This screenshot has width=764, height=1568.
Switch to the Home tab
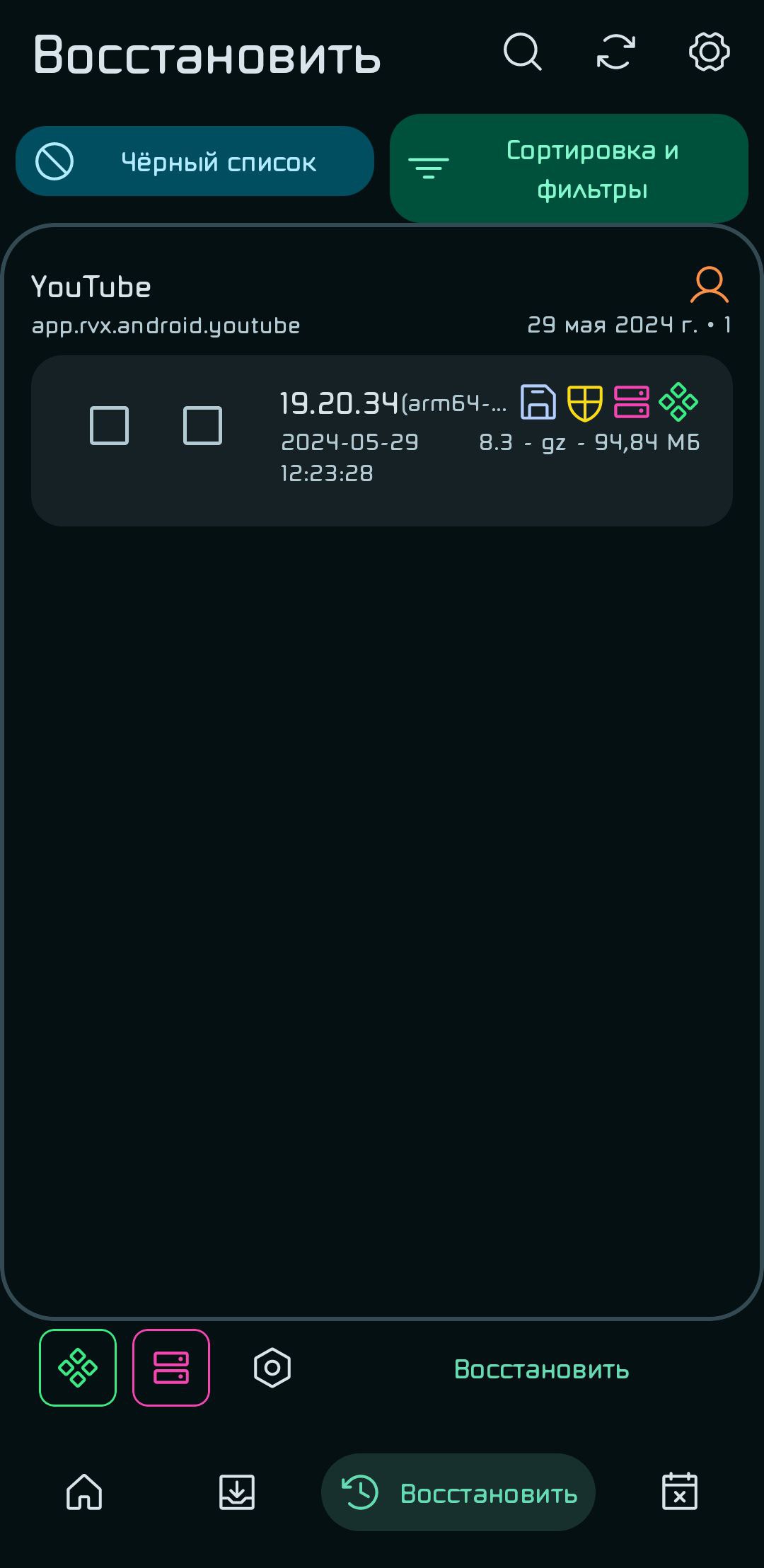(x=84, y=1492)
